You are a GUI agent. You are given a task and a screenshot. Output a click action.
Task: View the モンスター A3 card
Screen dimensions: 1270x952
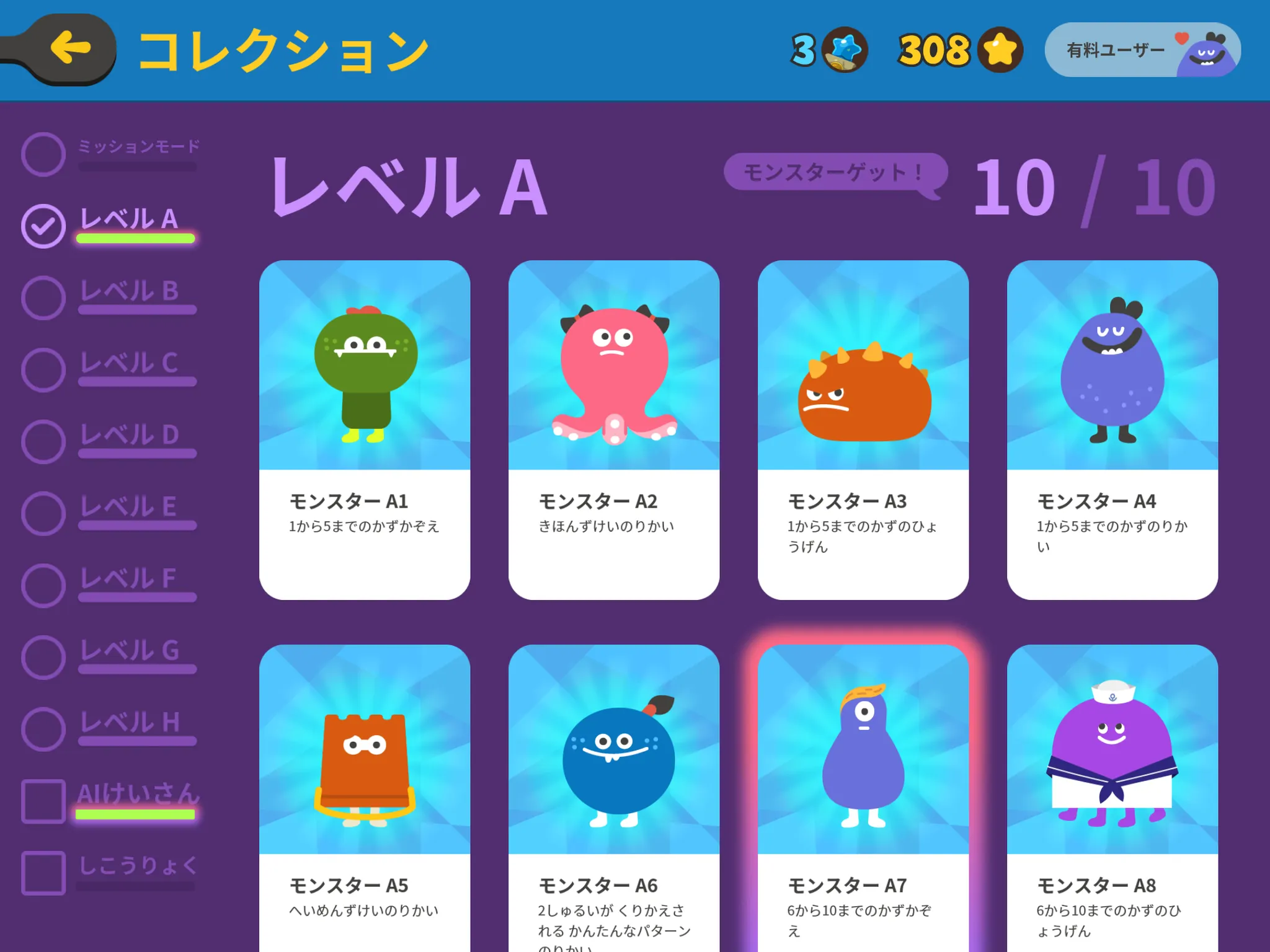coord(863,429)
